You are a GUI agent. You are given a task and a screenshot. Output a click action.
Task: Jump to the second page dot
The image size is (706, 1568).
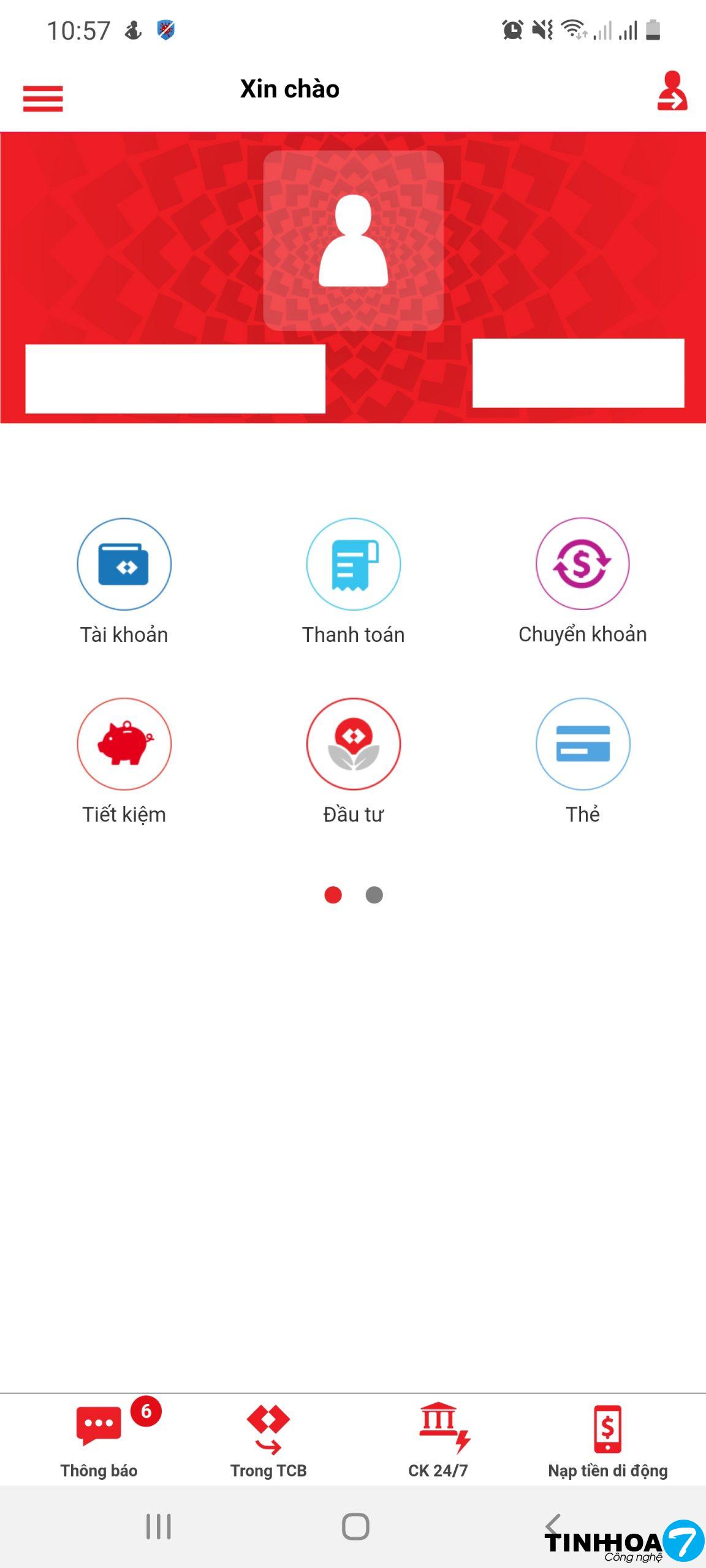pos(374,895)
